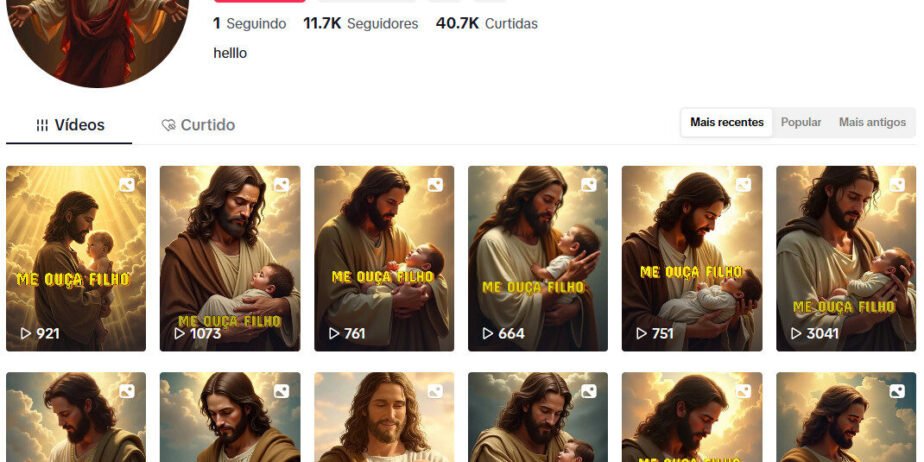The width and height of the screenshot is (924, 462).
Task: Sort videos by Mais recentes
Action: pos(727,122)
